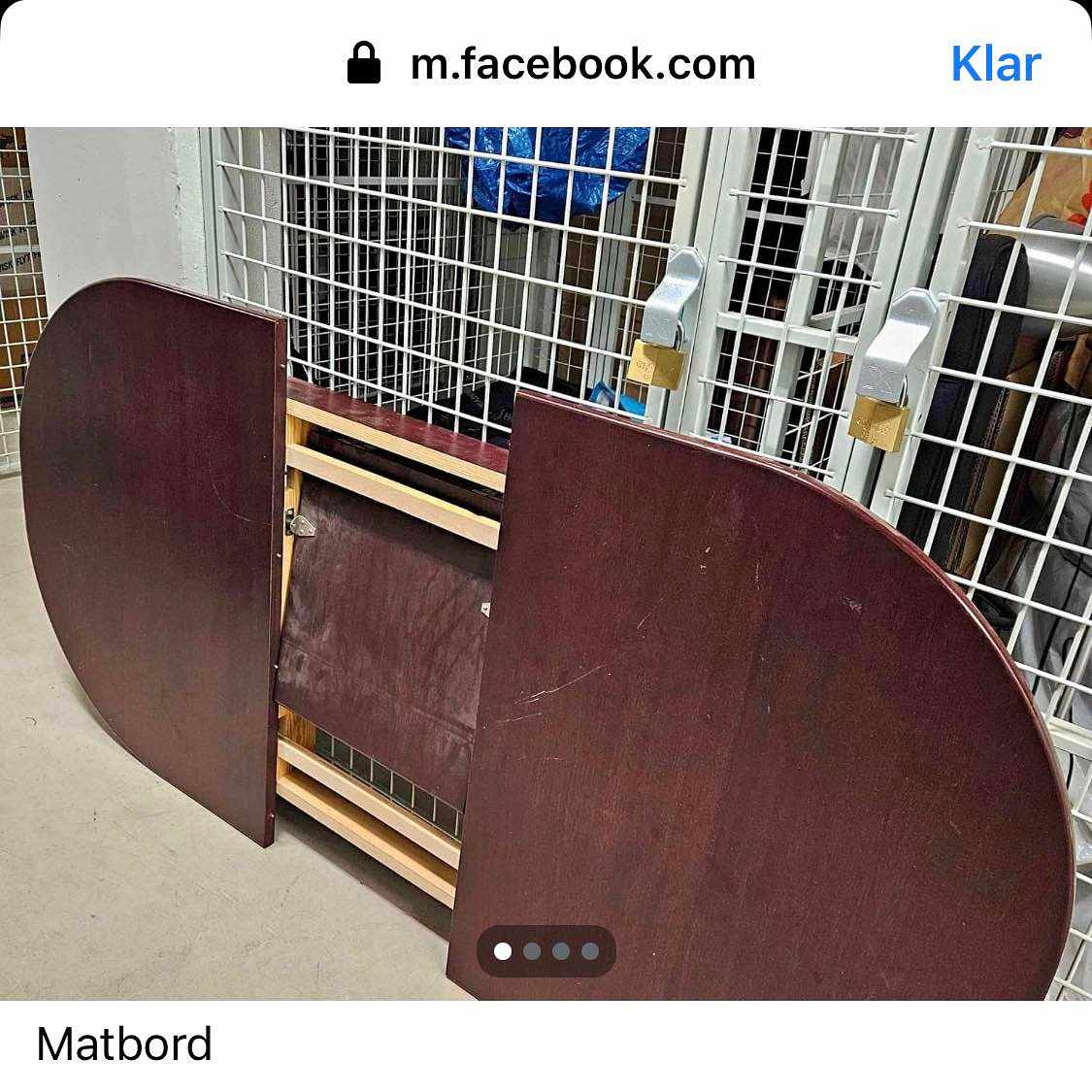
Task: Jump to the second photo via page dots
Action: point(532,951)
